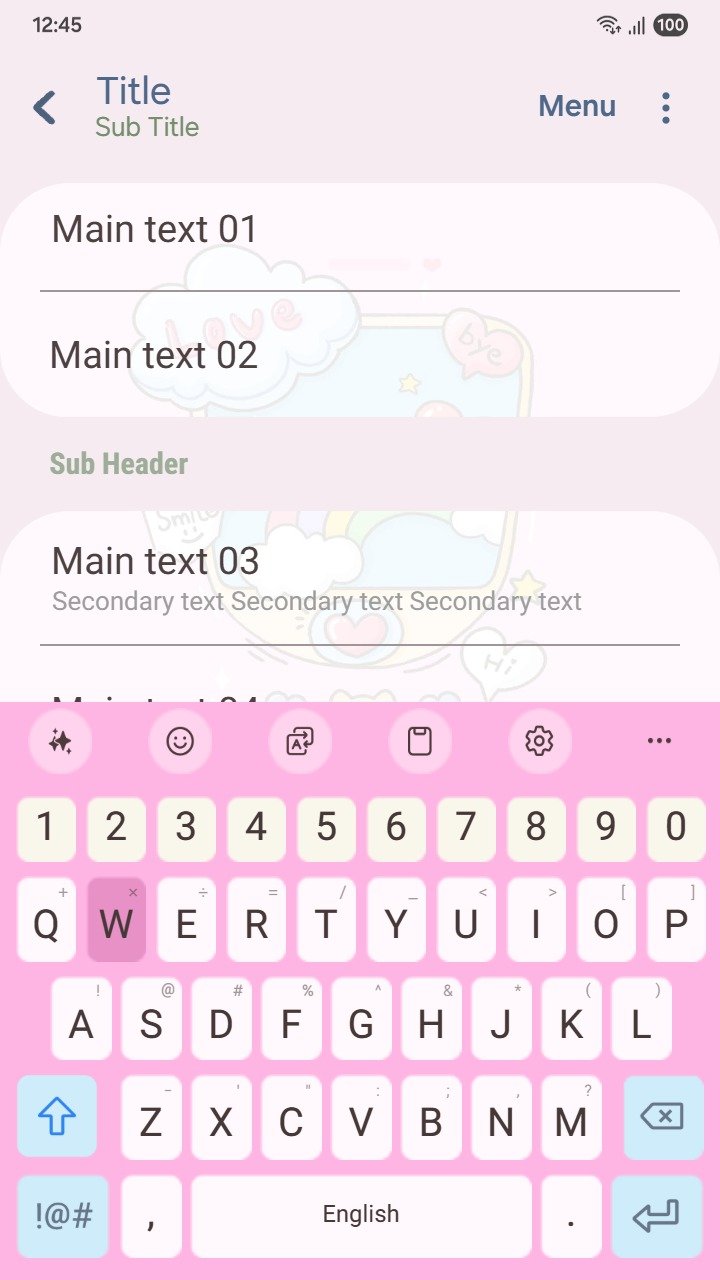Viewport: 720px width, 1280px height.
Task: Go back using the arrow
Action: (45, 107)
